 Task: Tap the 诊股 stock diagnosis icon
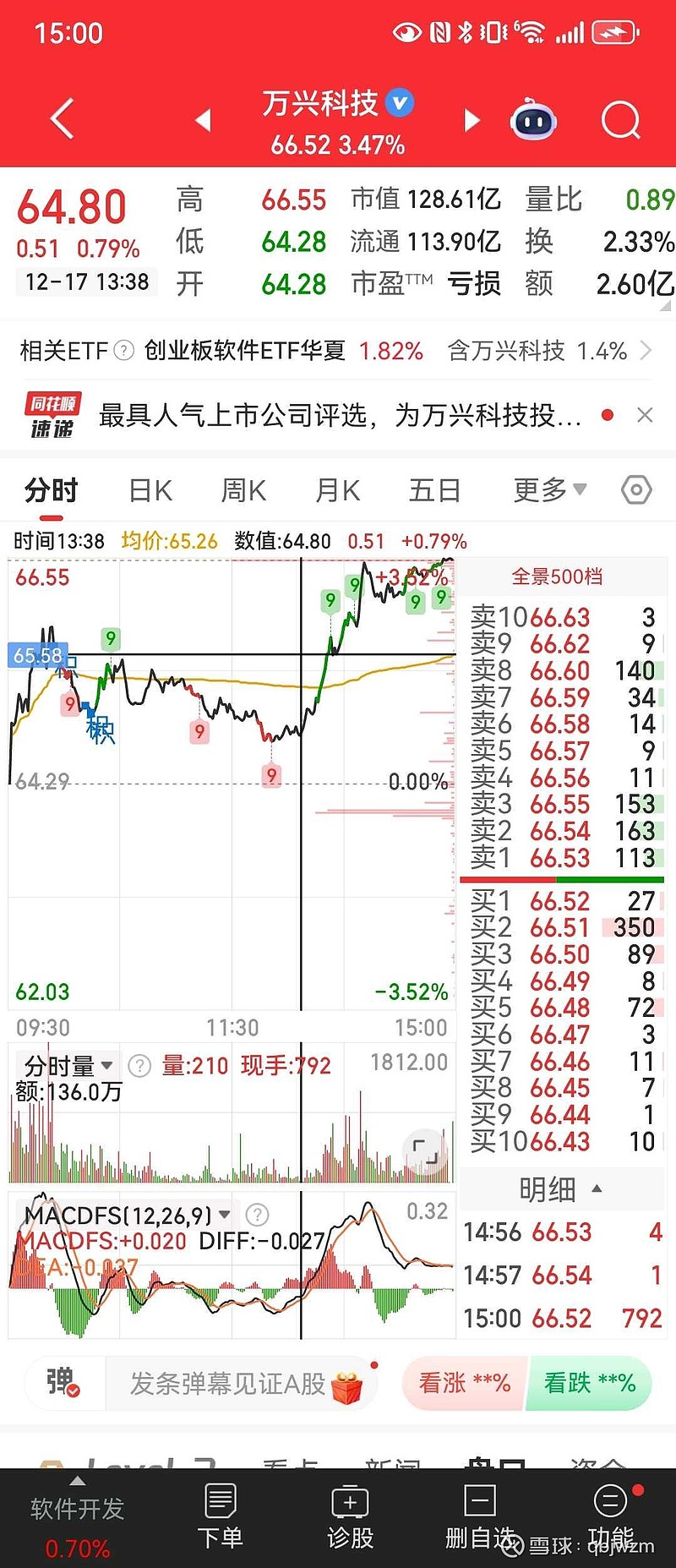349,1513
